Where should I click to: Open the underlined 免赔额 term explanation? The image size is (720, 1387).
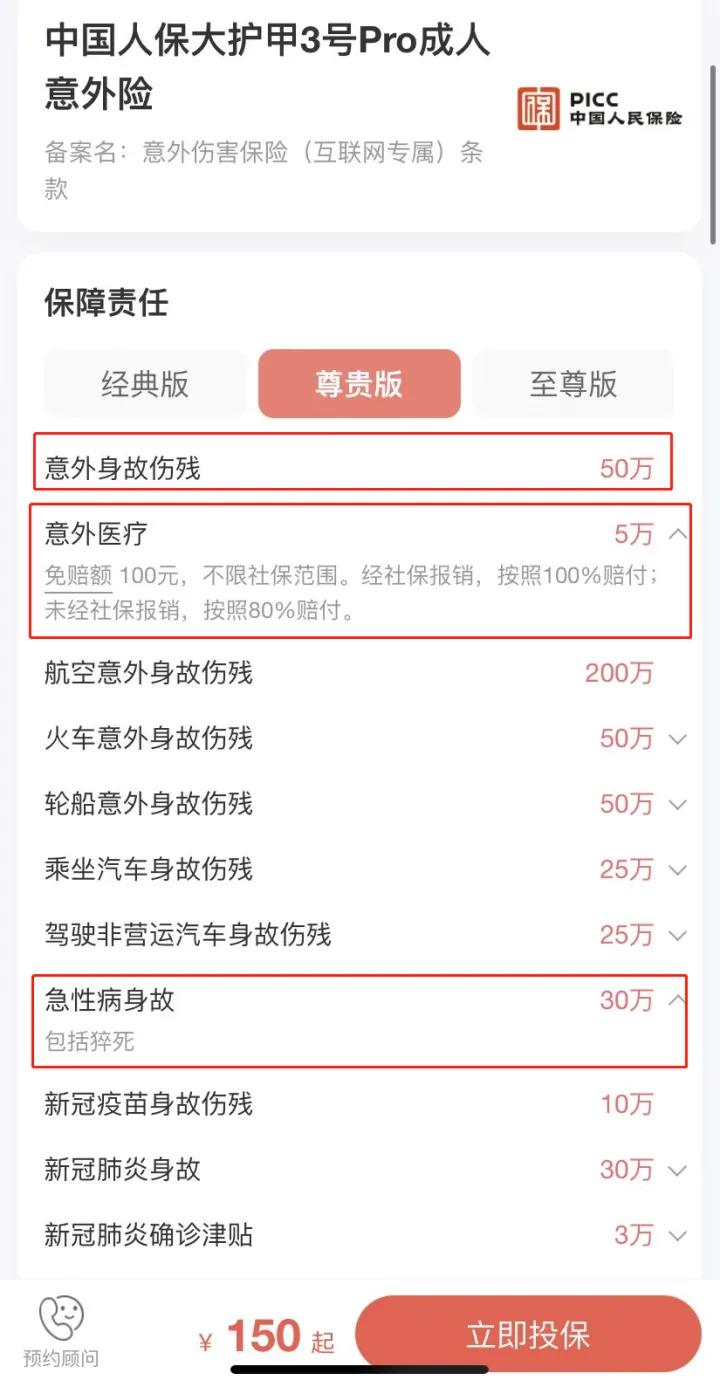[79, 576]
